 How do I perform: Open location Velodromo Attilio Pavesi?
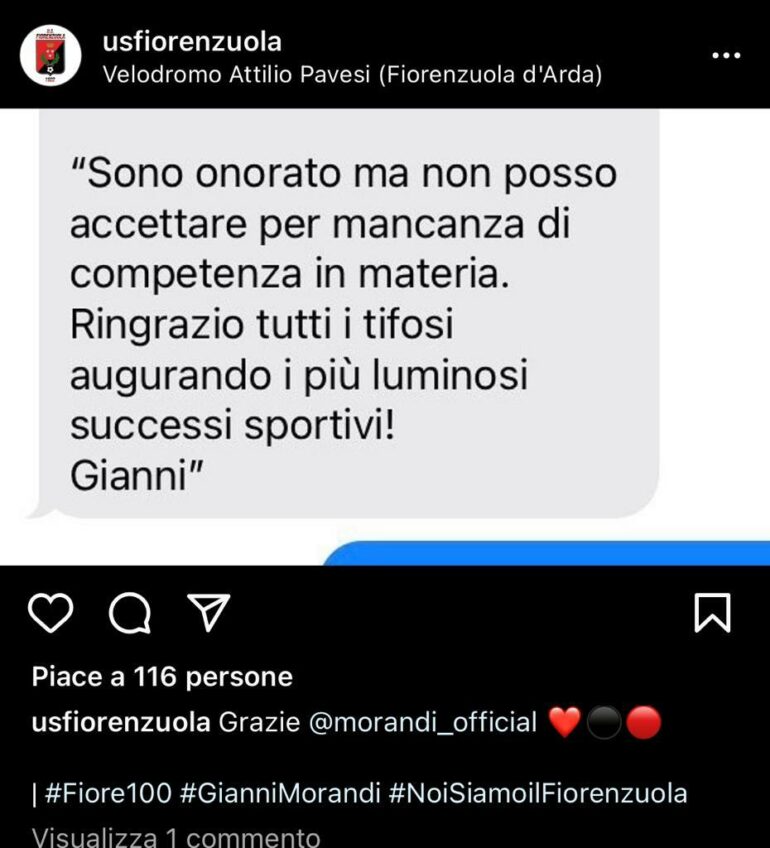coord(352,75)
